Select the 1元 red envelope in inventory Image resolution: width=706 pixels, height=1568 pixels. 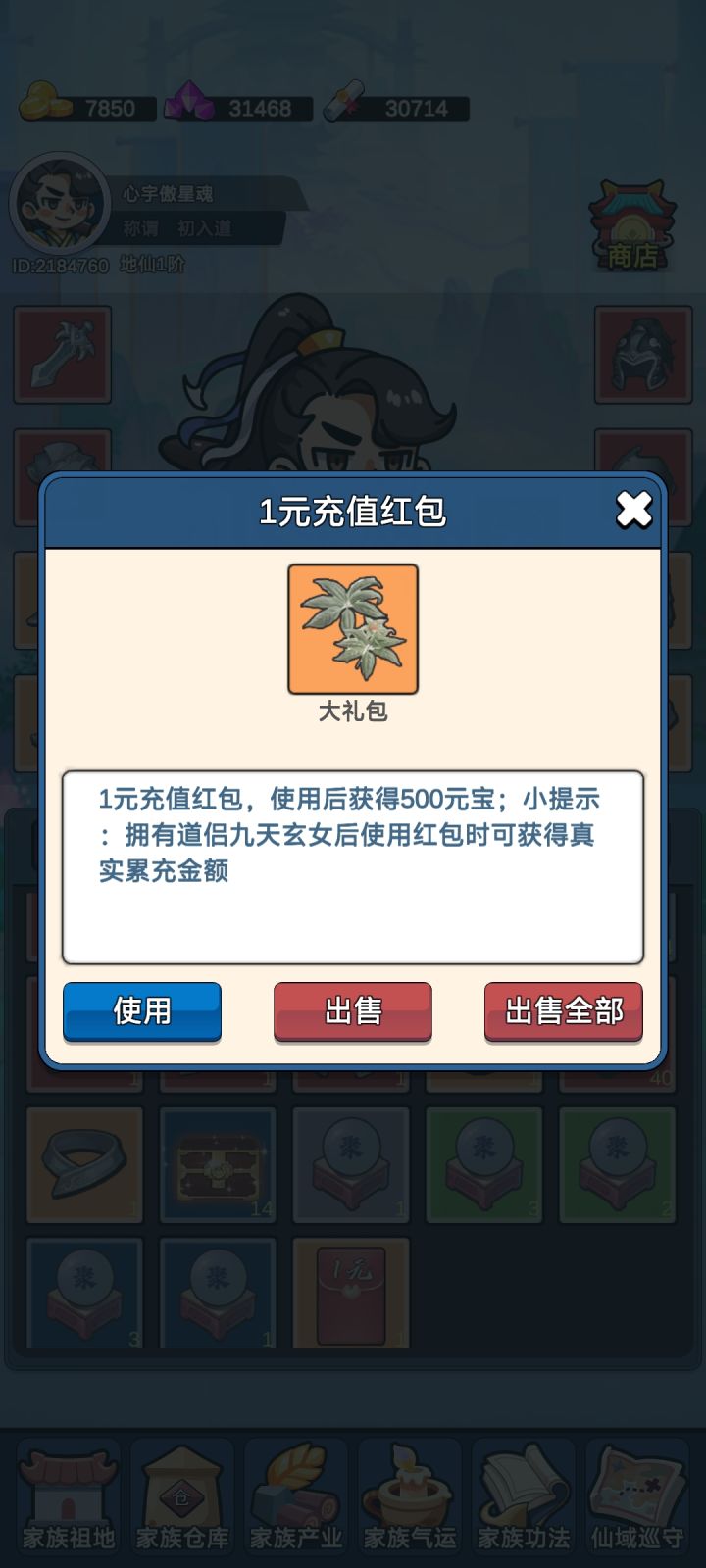tap(351, 1296)
